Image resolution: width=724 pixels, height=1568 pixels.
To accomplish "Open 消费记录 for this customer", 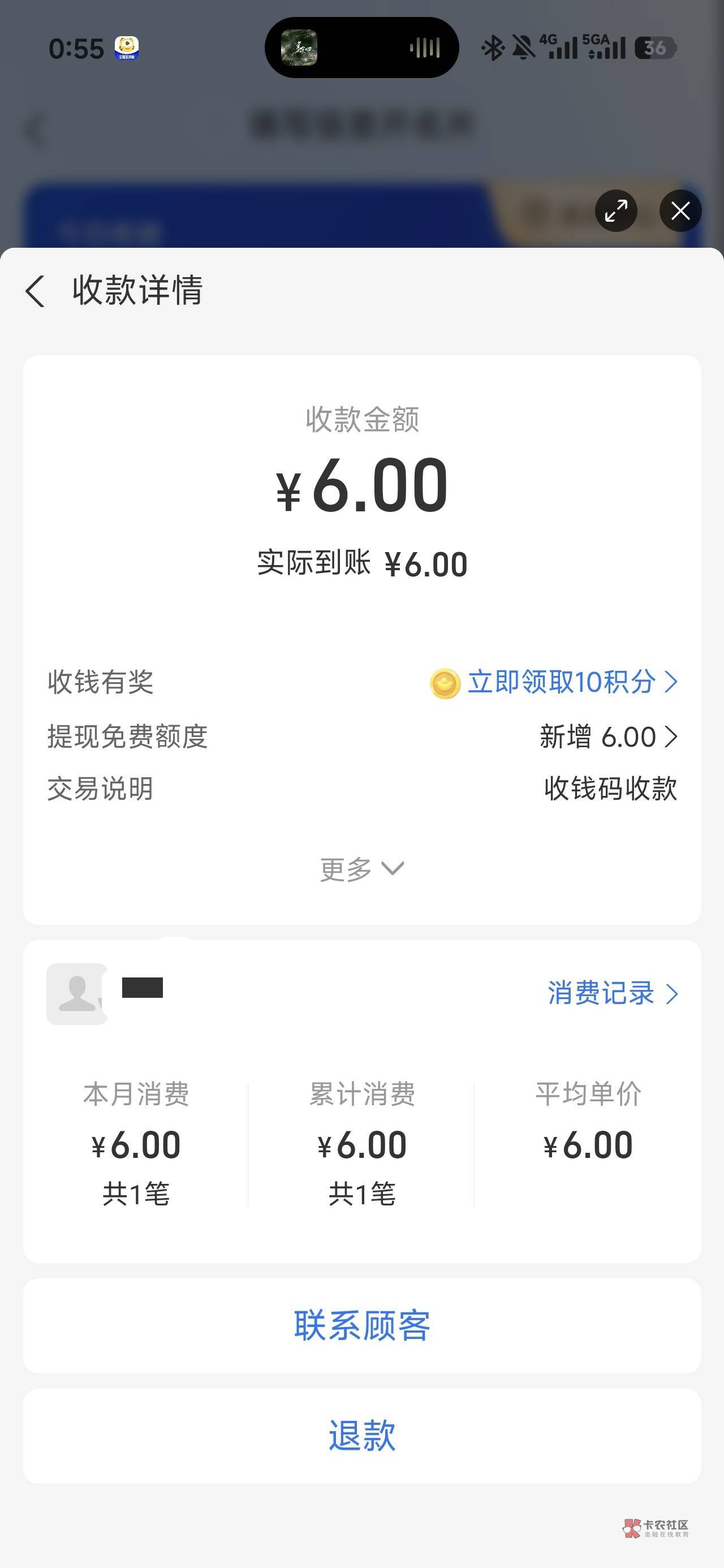I will [612, 993].
